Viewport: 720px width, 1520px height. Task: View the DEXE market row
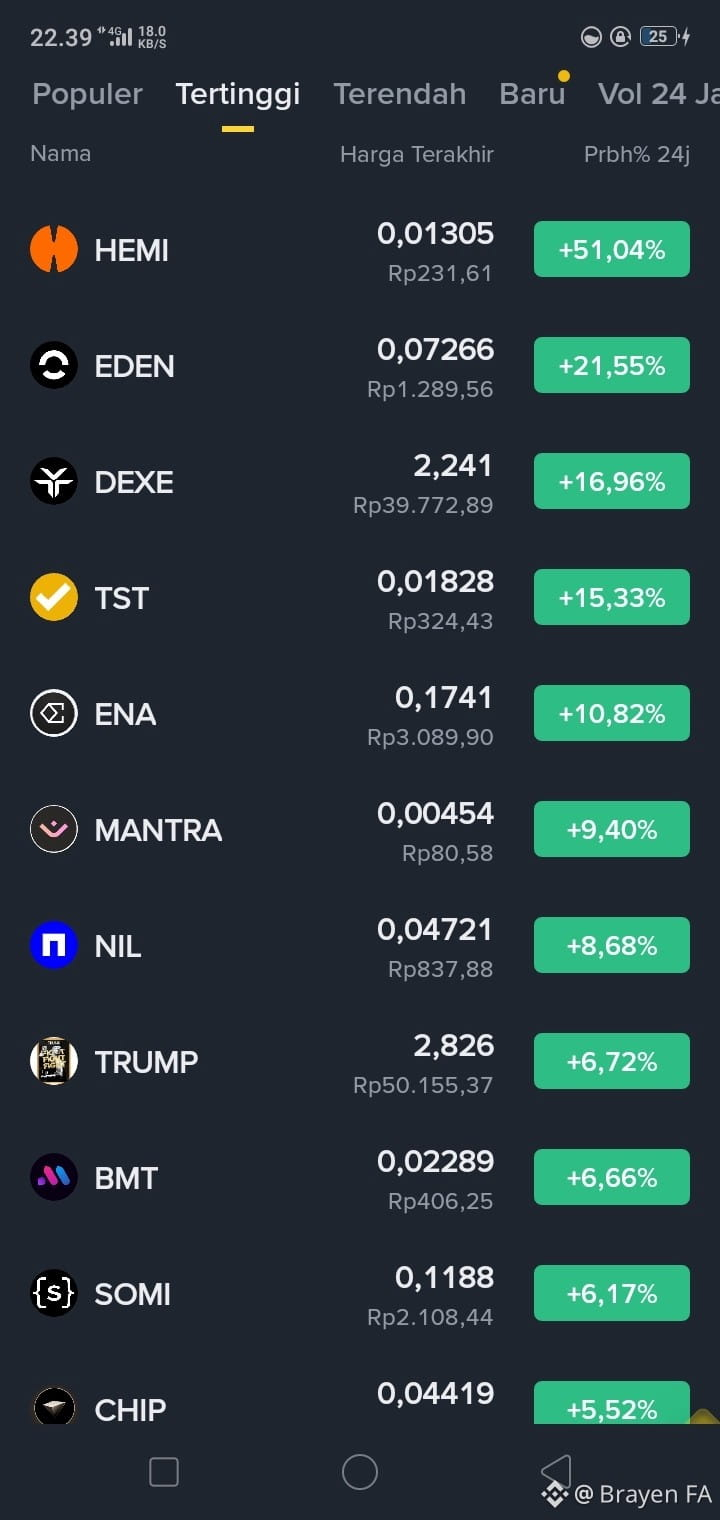[x=360, y=482]
